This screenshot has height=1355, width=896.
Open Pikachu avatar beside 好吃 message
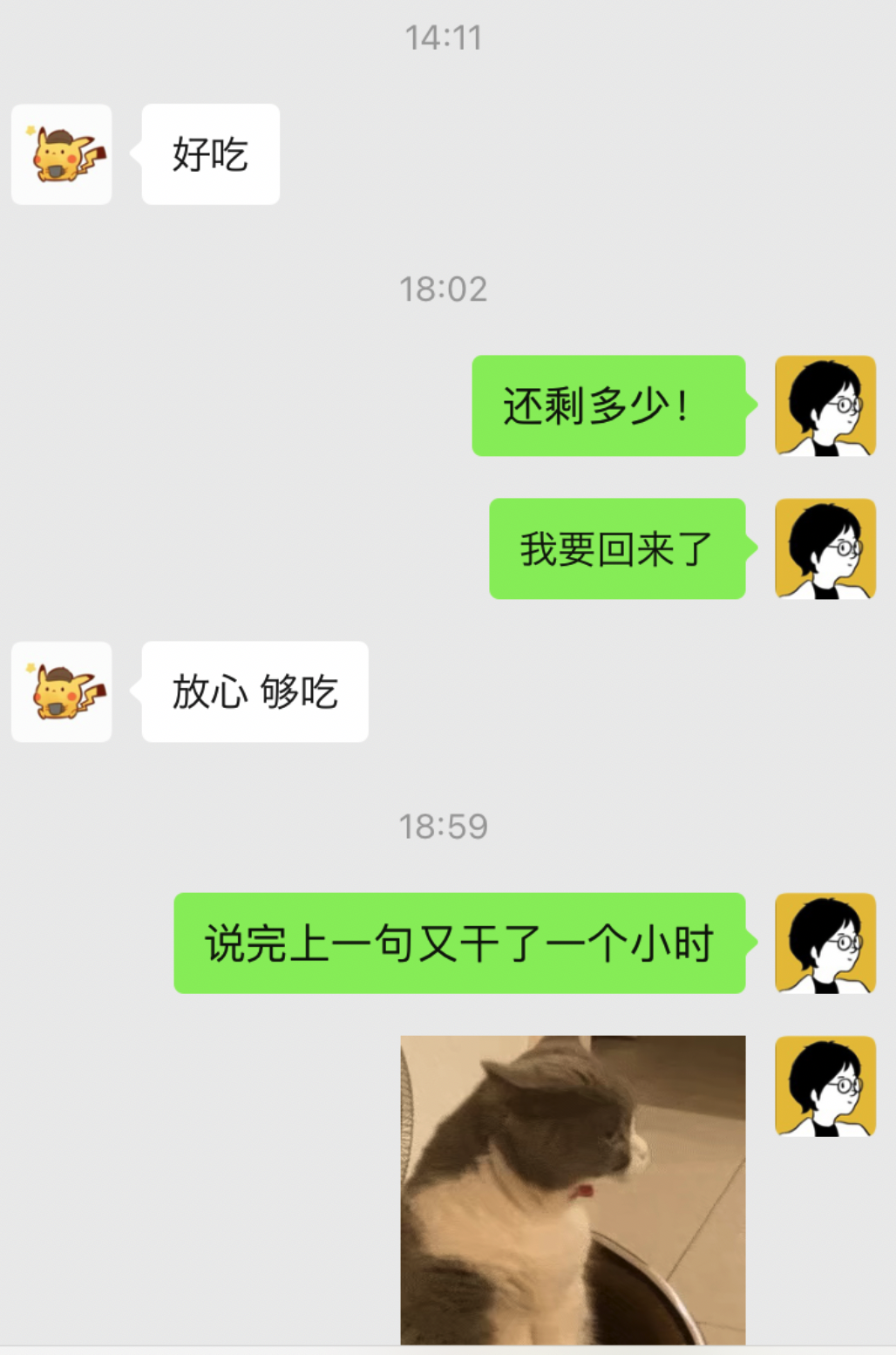pyautogui.click(x=61, y=154)
